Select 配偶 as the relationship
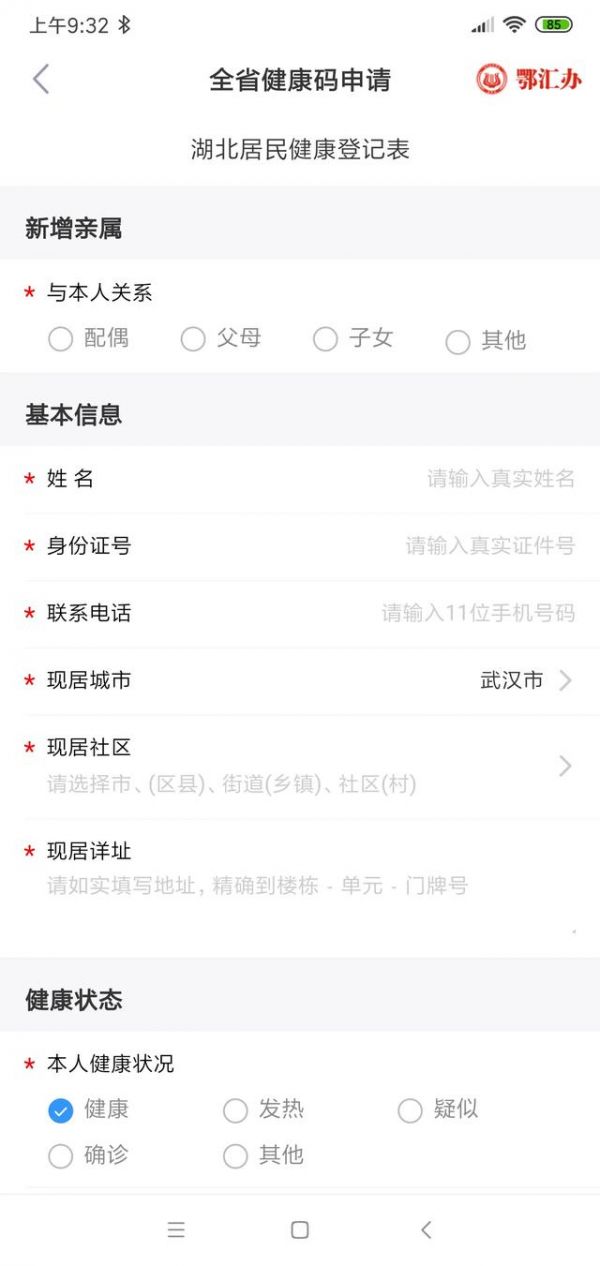 tap(61, 340)
